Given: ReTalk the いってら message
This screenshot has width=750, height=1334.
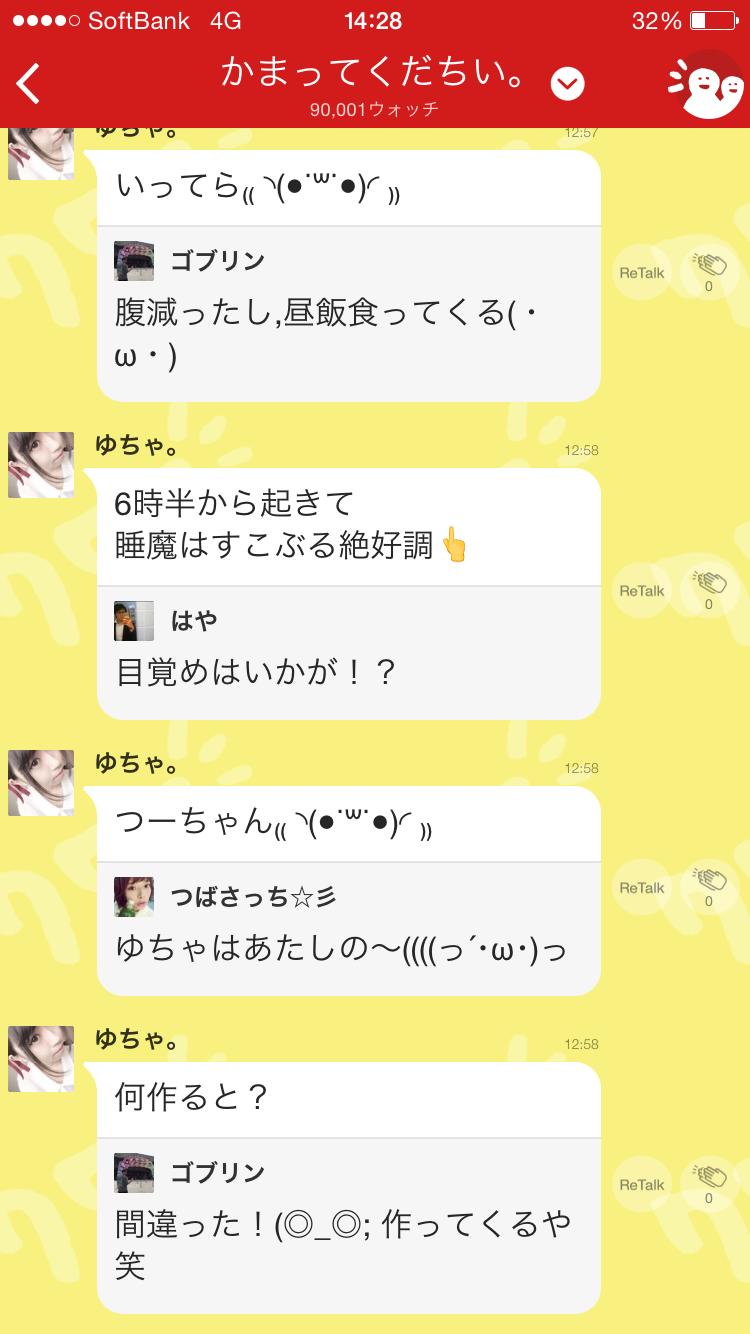Looking at the screenshot, I should coord(641,273).
